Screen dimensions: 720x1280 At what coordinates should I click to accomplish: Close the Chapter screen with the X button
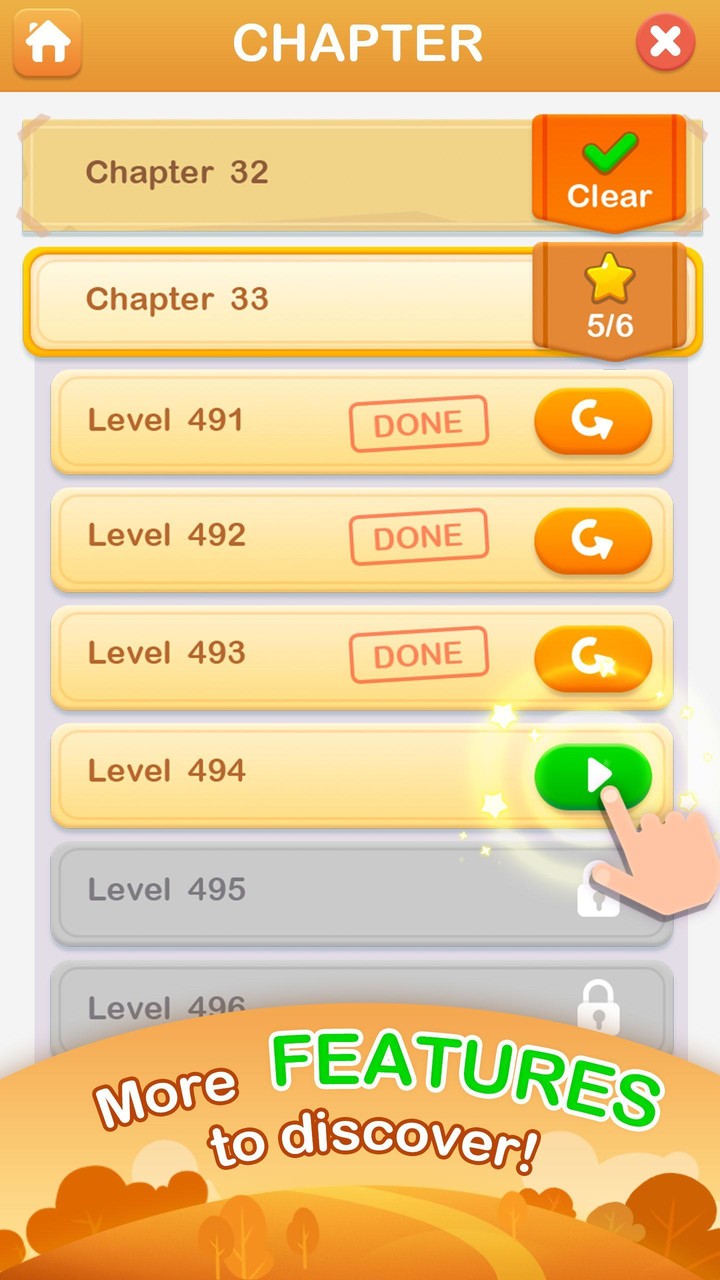[667, 42]
